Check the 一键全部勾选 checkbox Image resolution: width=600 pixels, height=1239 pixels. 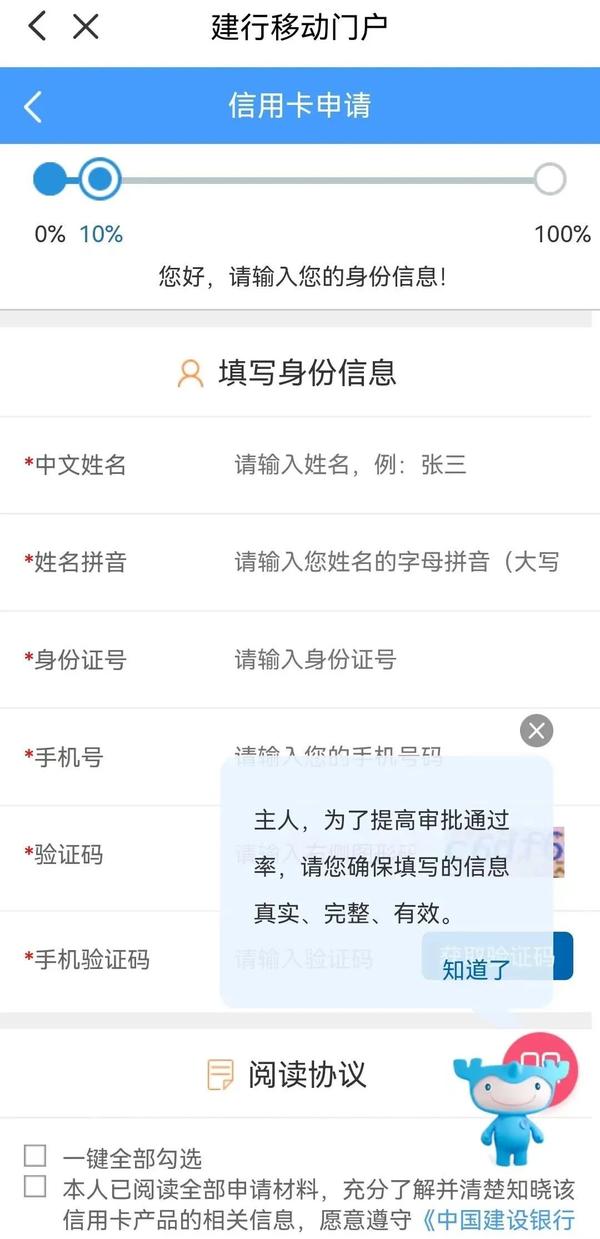coord(35,1156)
